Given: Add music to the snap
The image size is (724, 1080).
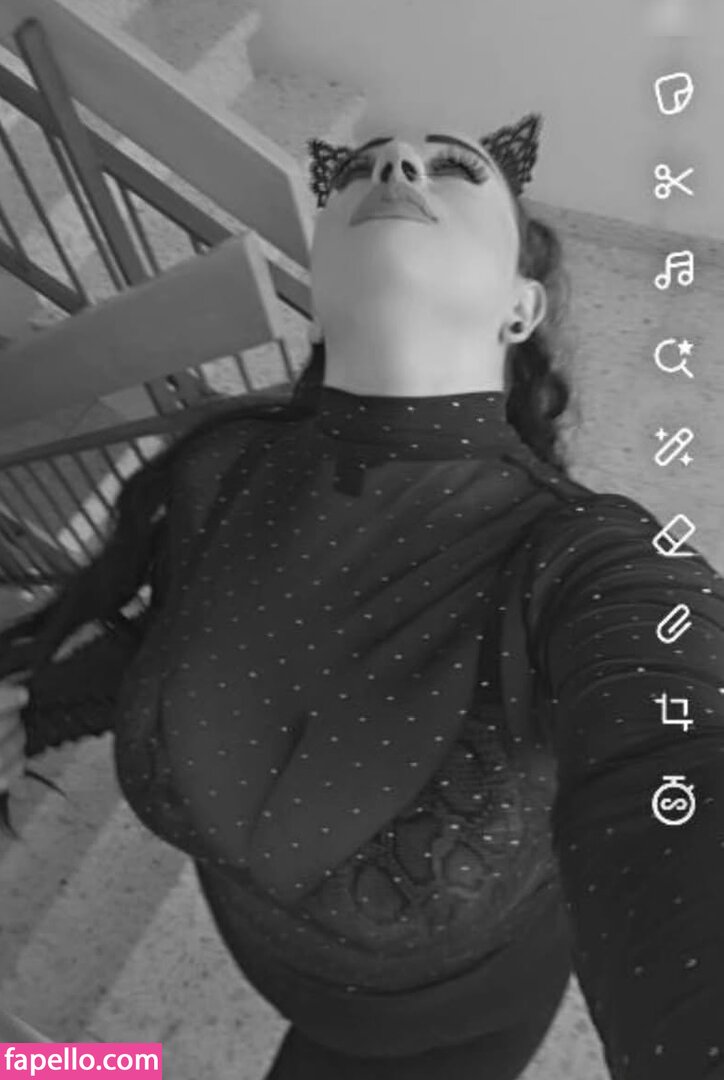Looking at the screenshot, I should [x=674, y=270].
